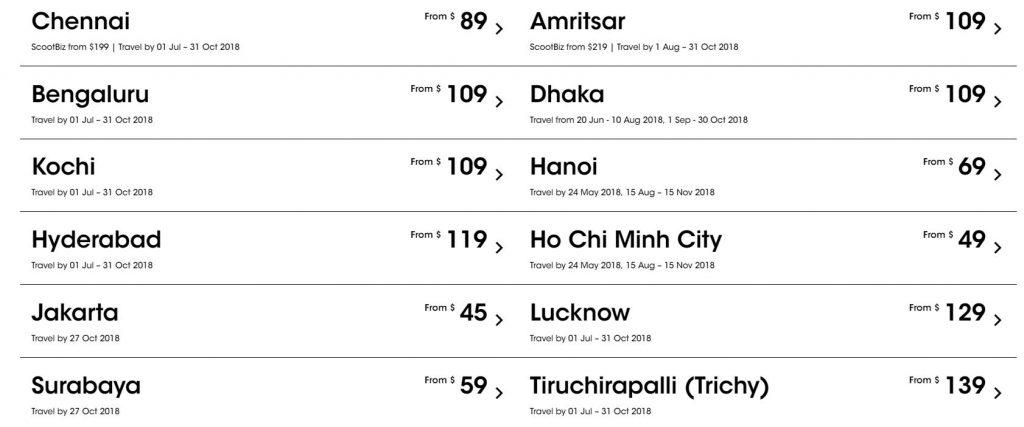Choose the Ho Chi Minh City deal
Screen dimensions: 1024x427
click(625, 240)
